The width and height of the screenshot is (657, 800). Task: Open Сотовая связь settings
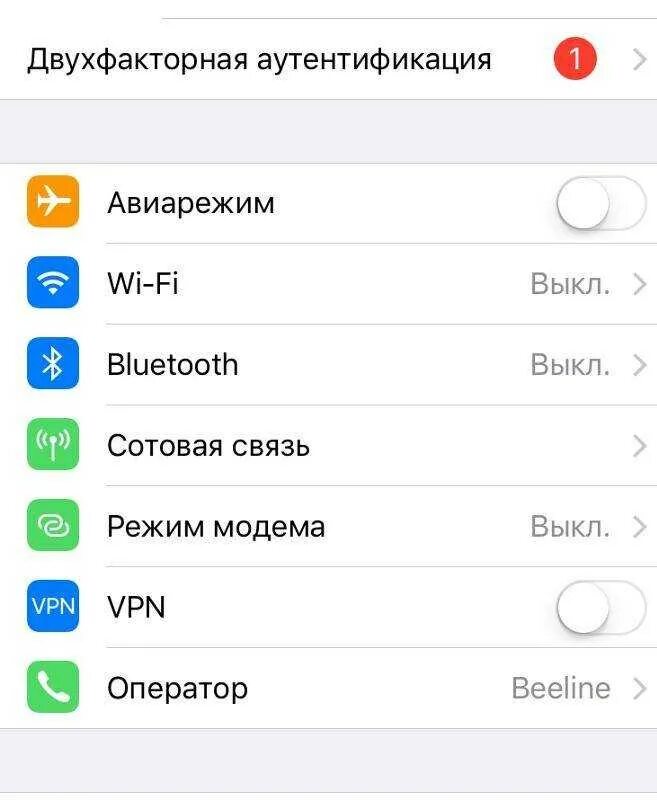(x=330, y=446)
